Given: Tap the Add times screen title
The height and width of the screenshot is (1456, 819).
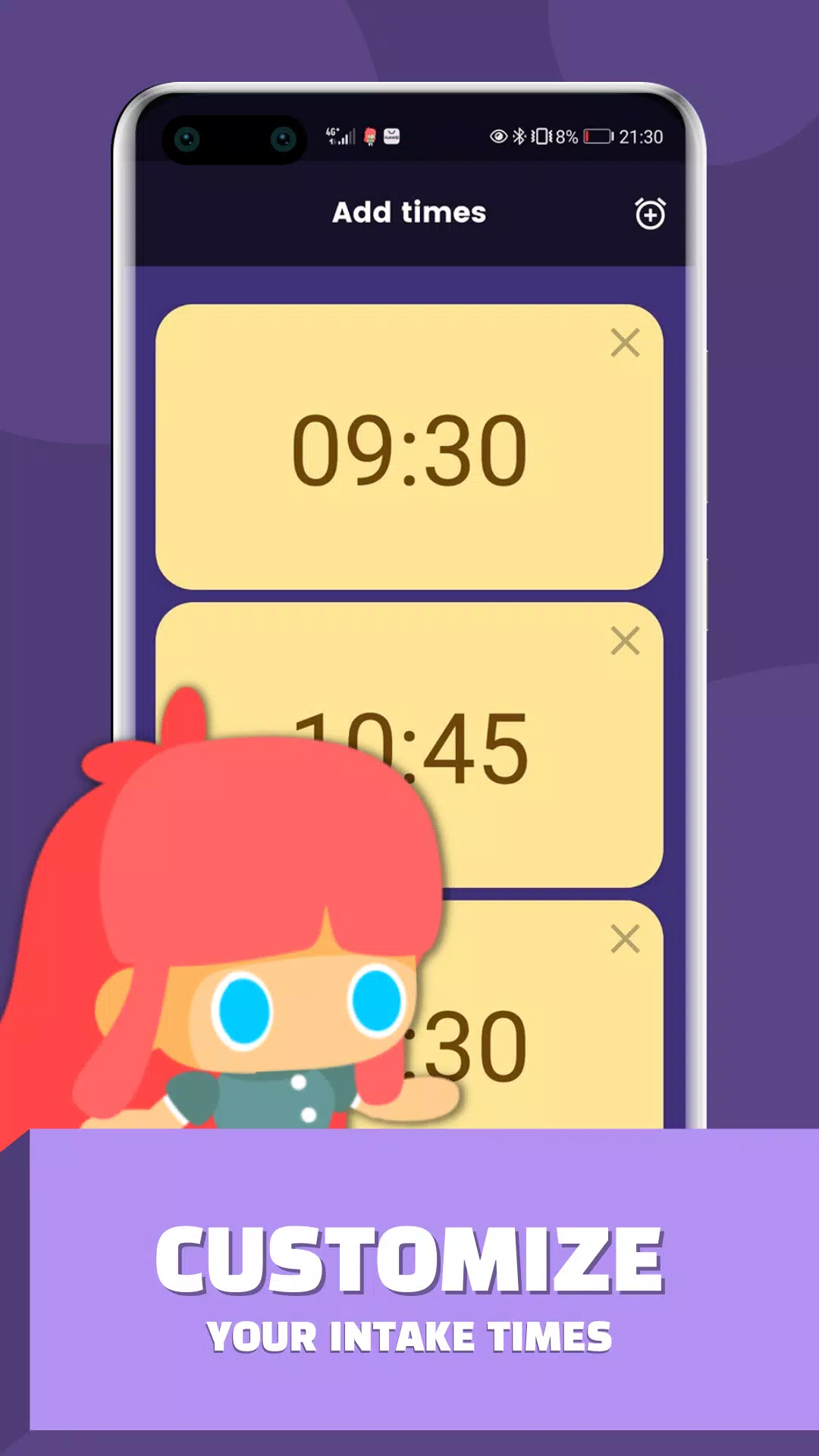Looking at the screenshot, I should coord(409,213).
